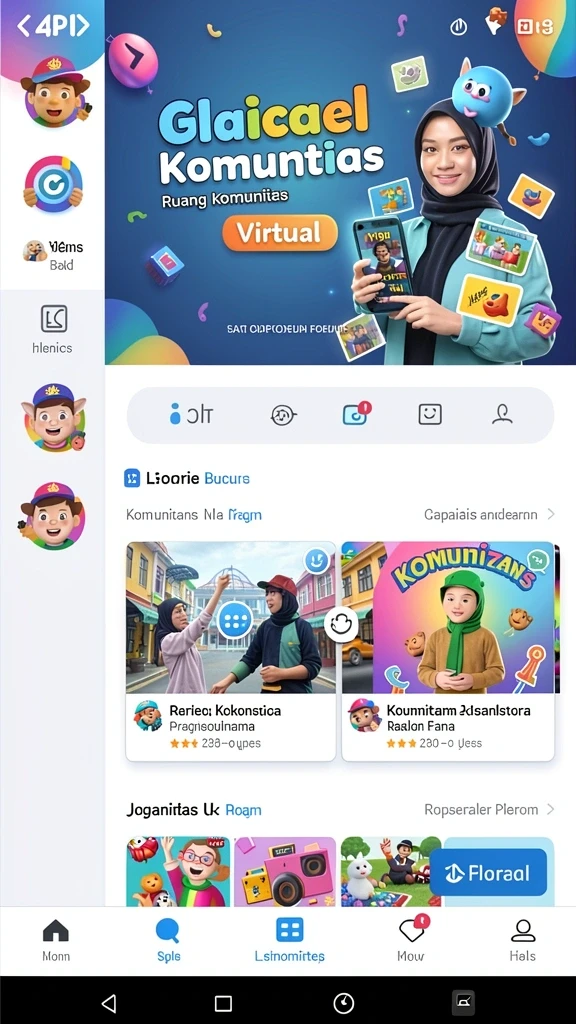Image resolution: width=576 pixels, height=1024 pixels.
Task: Tap the smiley face icon in toolbar
Action: (430, 414)
